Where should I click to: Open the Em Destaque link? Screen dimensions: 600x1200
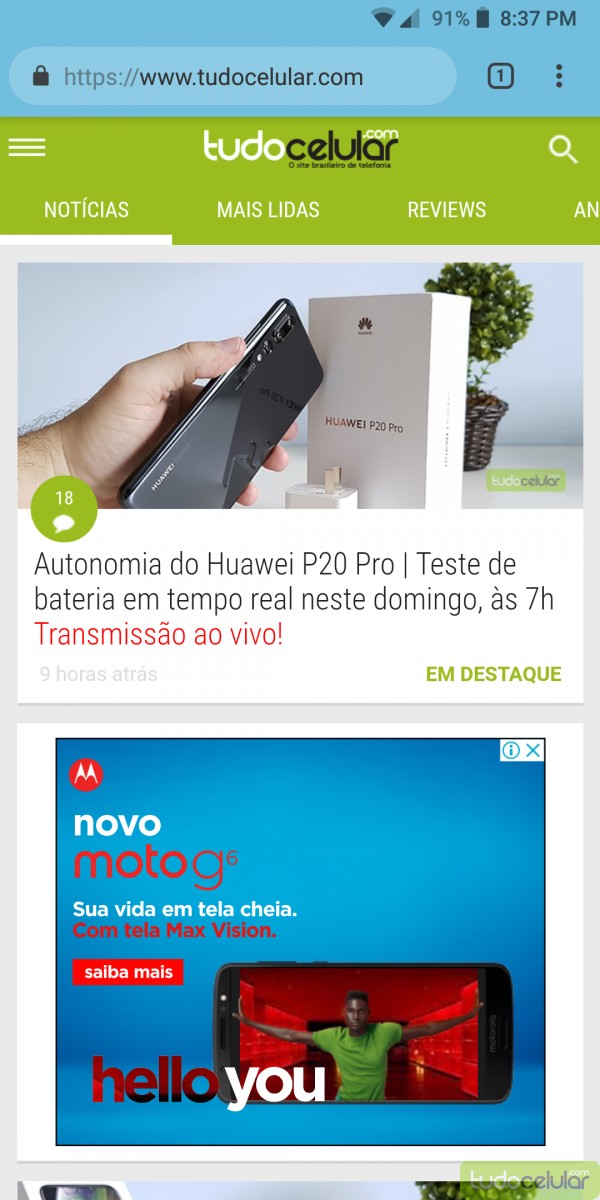point(493,674)
